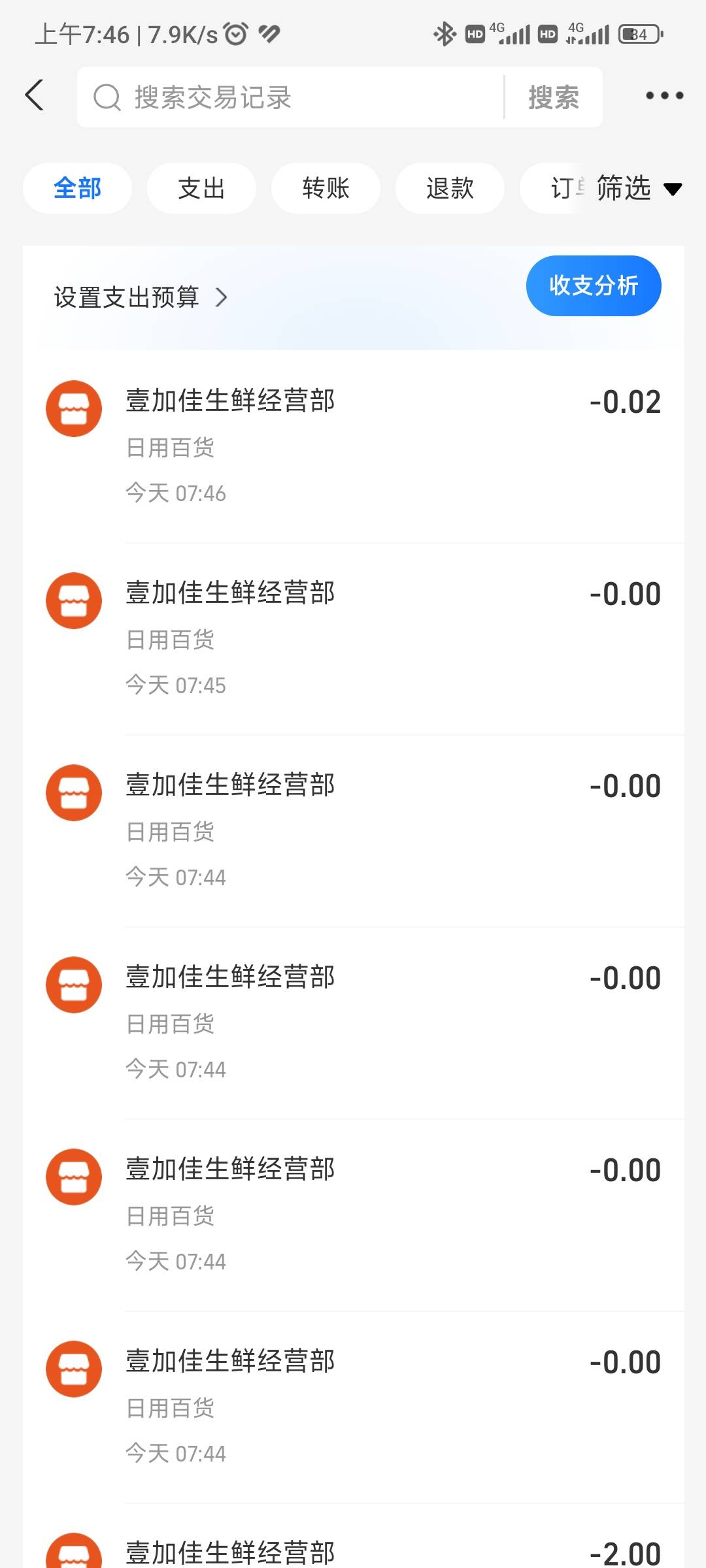
Task: Switch to the 转账 filter chip
Action: pyautogui.click(x=326, y=188)
